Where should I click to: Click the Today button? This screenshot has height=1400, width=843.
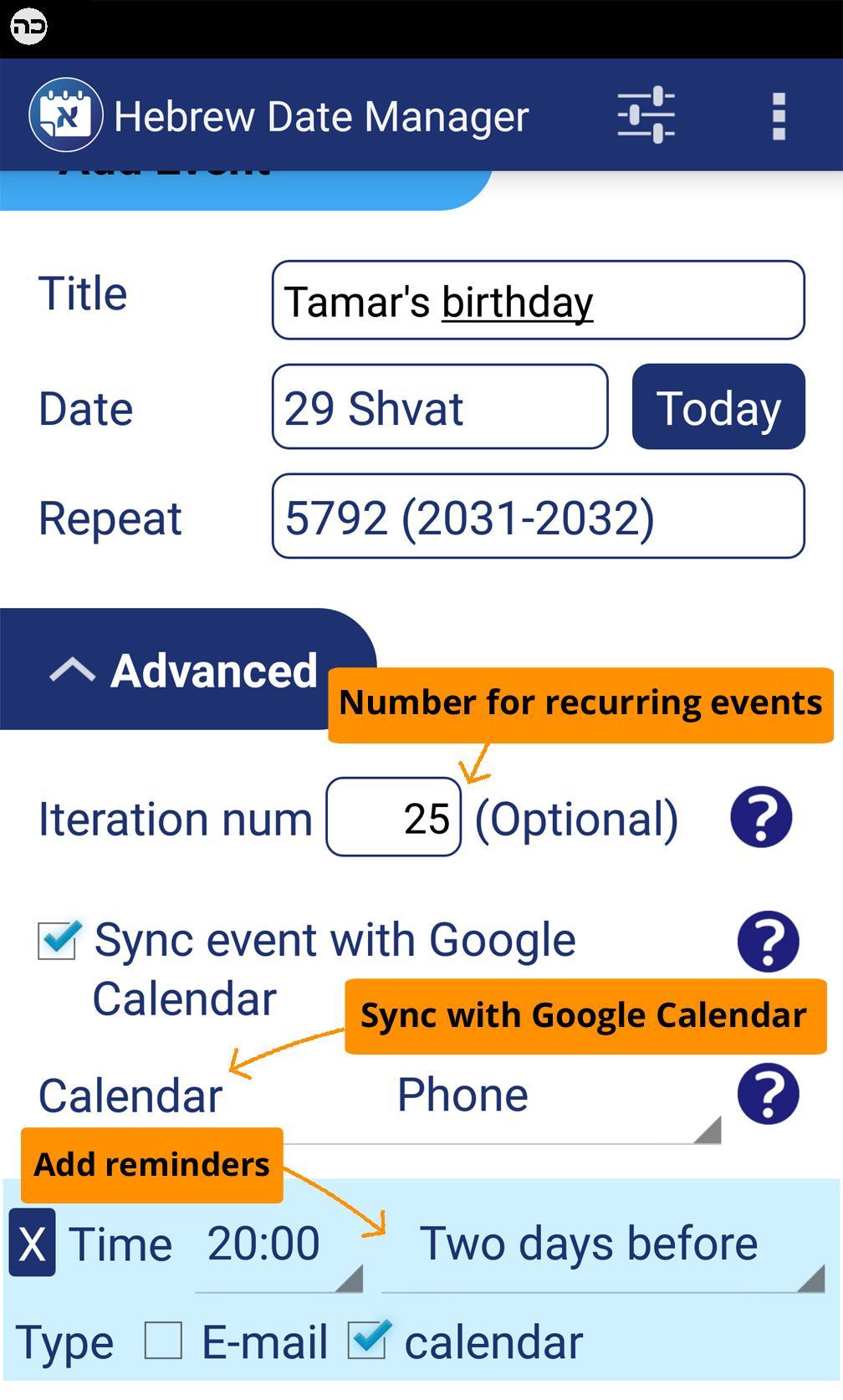pyautogui.click(x=718, y=407)
